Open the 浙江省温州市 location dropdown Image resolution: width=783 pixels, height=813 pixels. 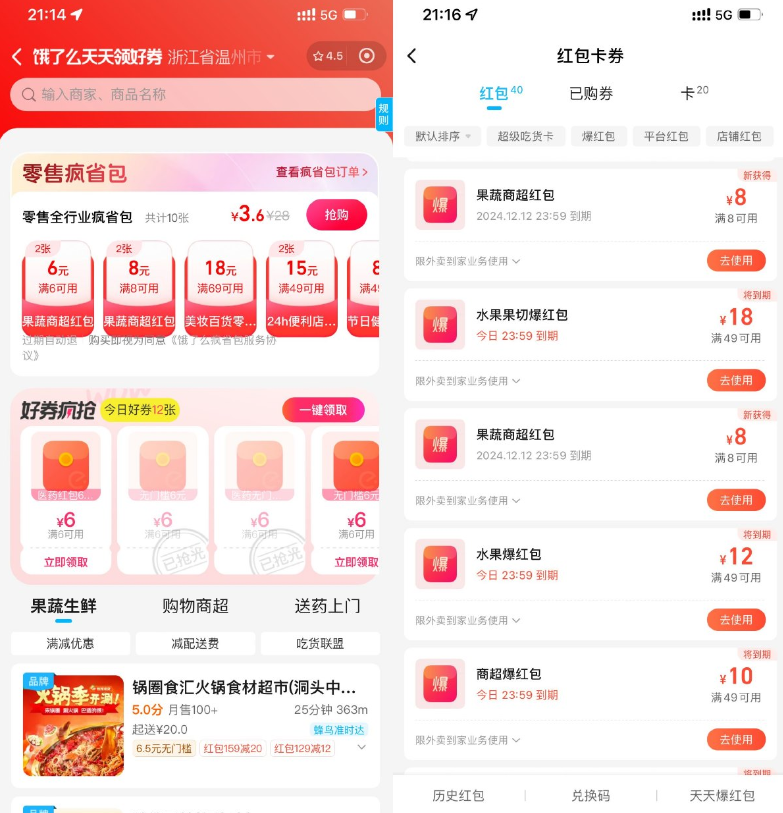(221, 57)
